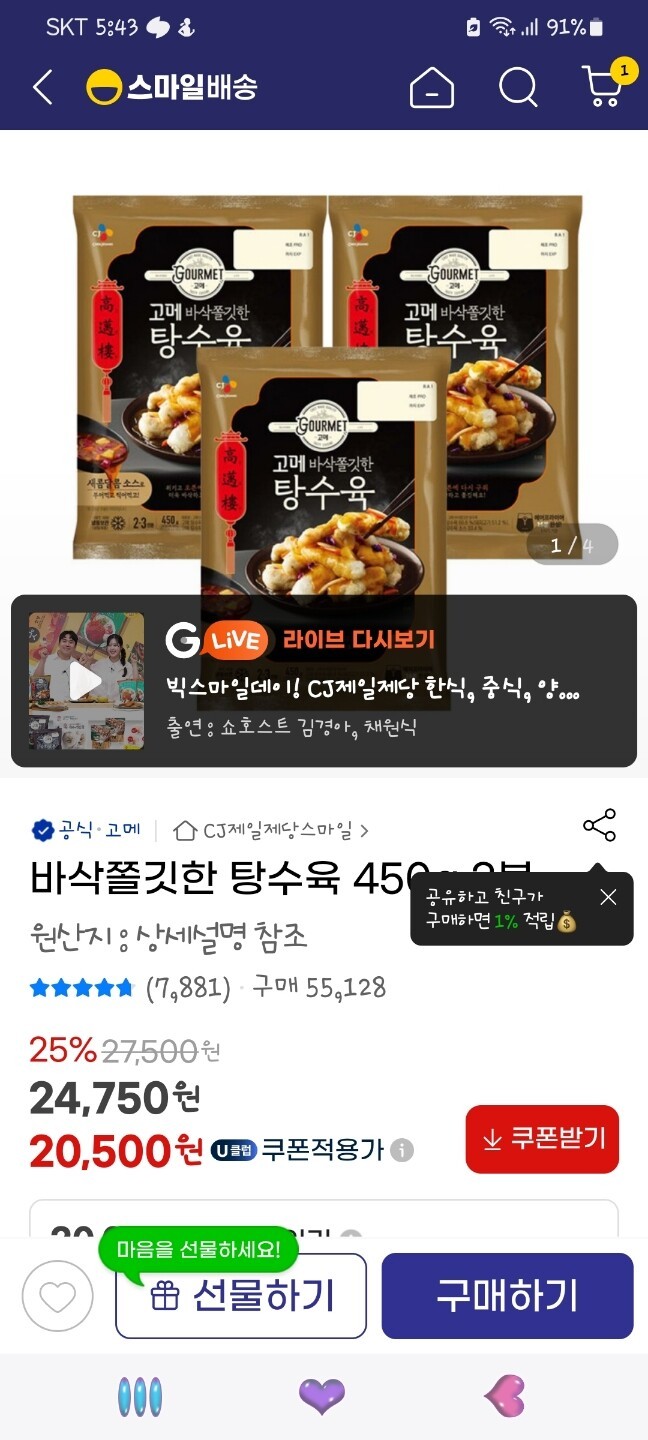This screenshot has height=1440, width=648.
Task: Share this product
Action: click(599, 826)
